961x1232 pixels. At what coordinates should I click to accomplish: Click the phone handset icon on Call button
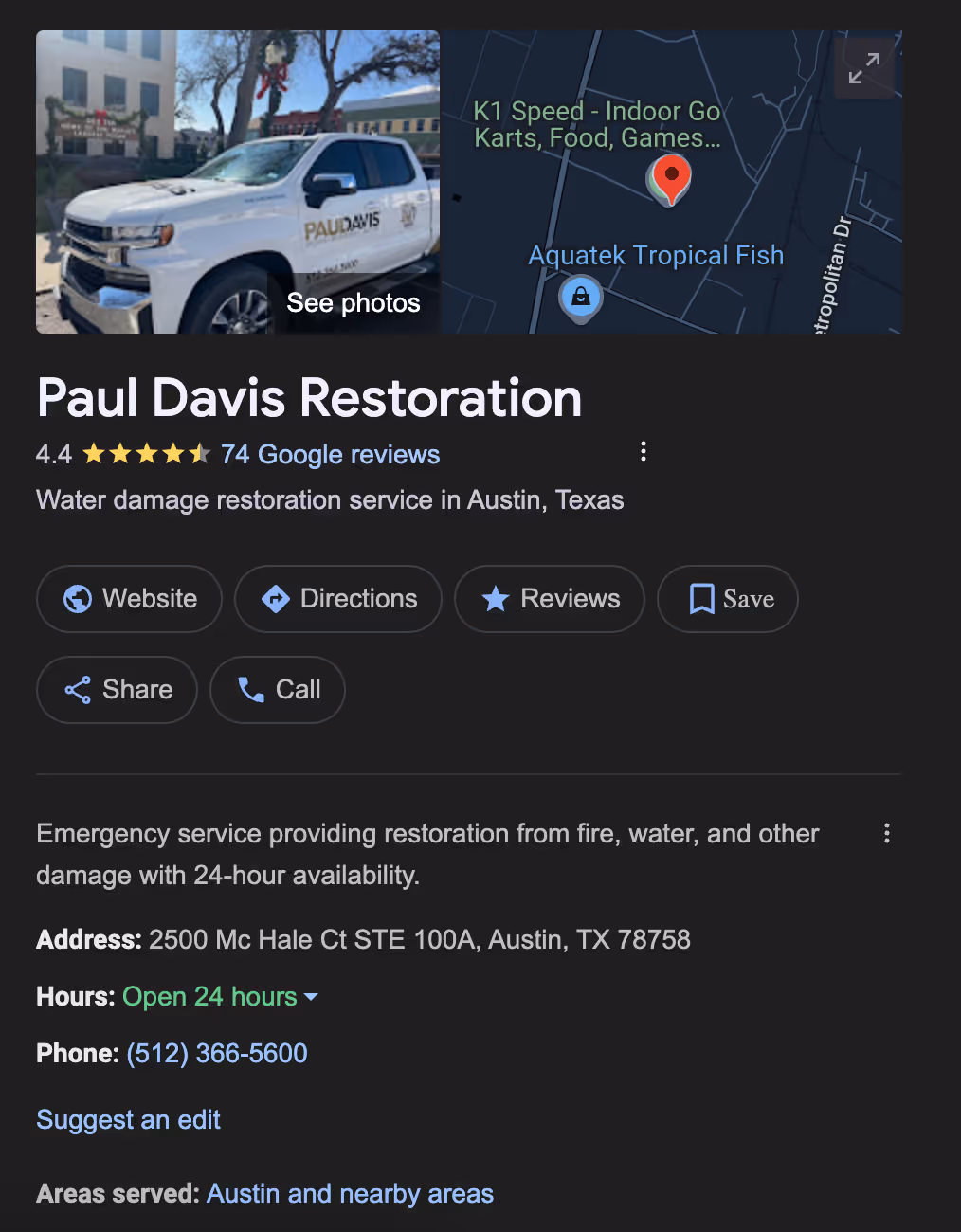click(x=249, y=690)
